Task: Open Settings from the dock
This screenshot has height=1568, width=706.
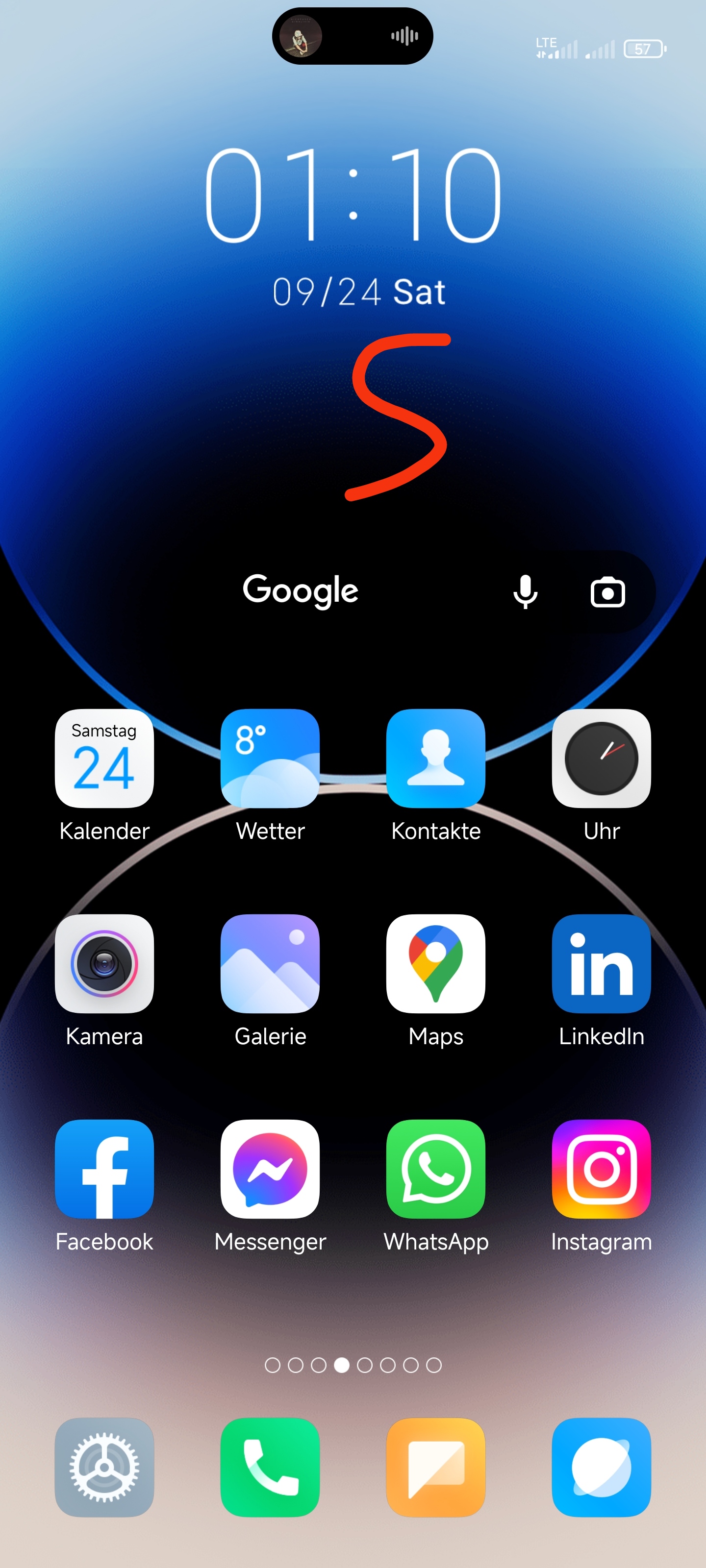Action: click(x=104, y=1467)
